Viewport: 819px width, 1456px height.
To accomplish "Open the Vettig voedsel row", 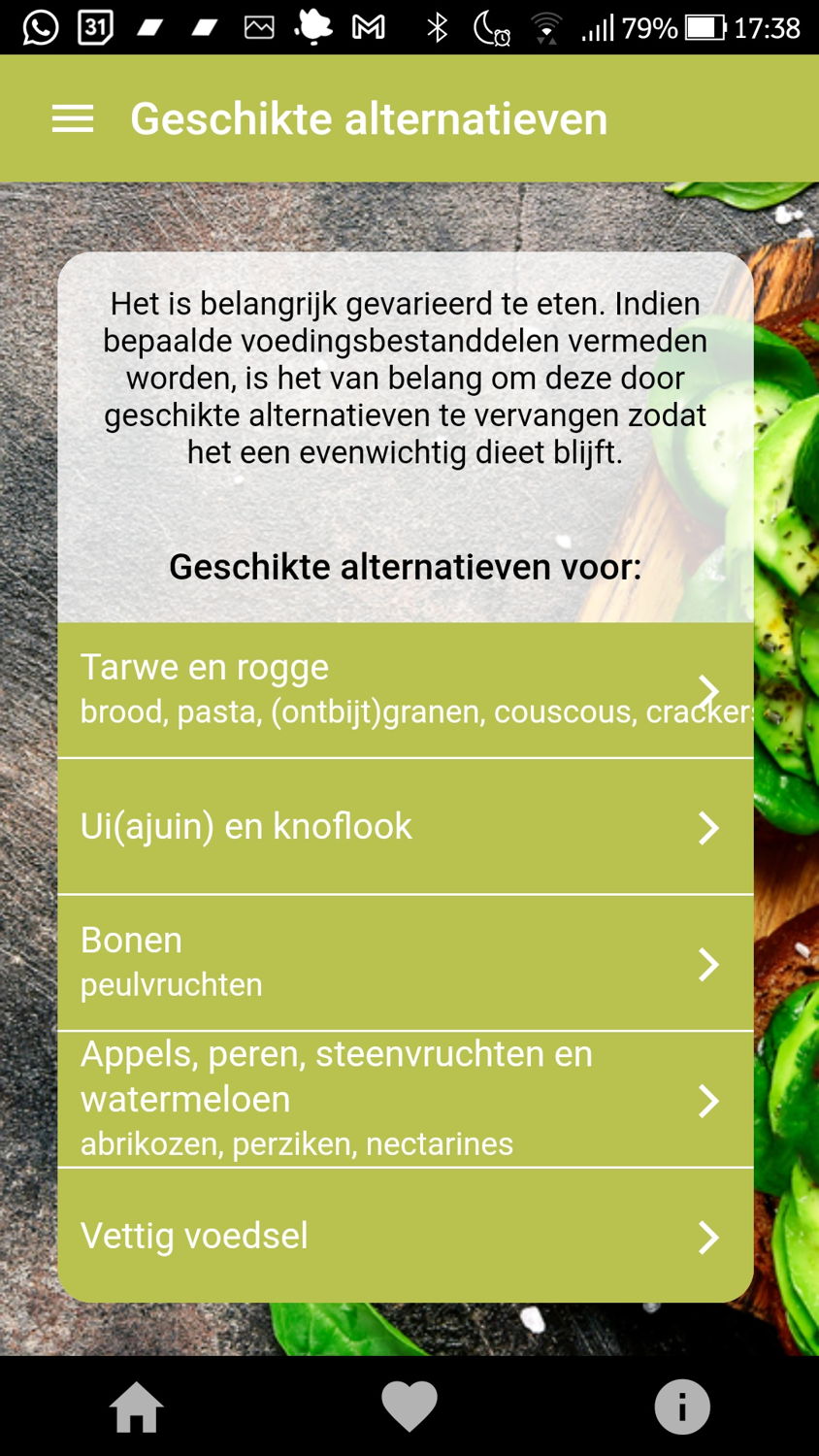I will click(x=405, y=1235).
